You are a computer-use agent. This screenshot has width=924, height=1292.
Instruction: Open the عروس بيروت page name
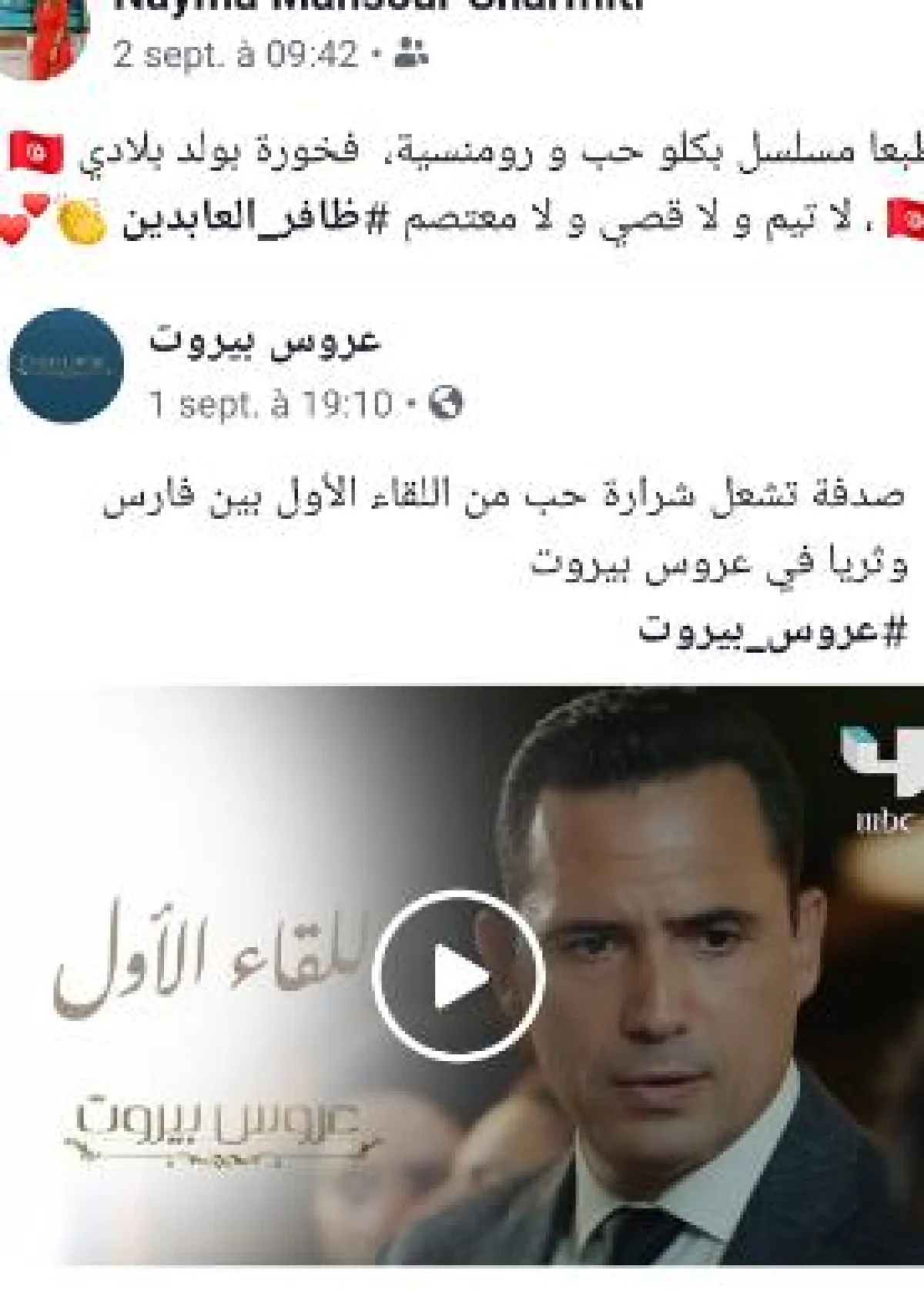tap(266, 340)
